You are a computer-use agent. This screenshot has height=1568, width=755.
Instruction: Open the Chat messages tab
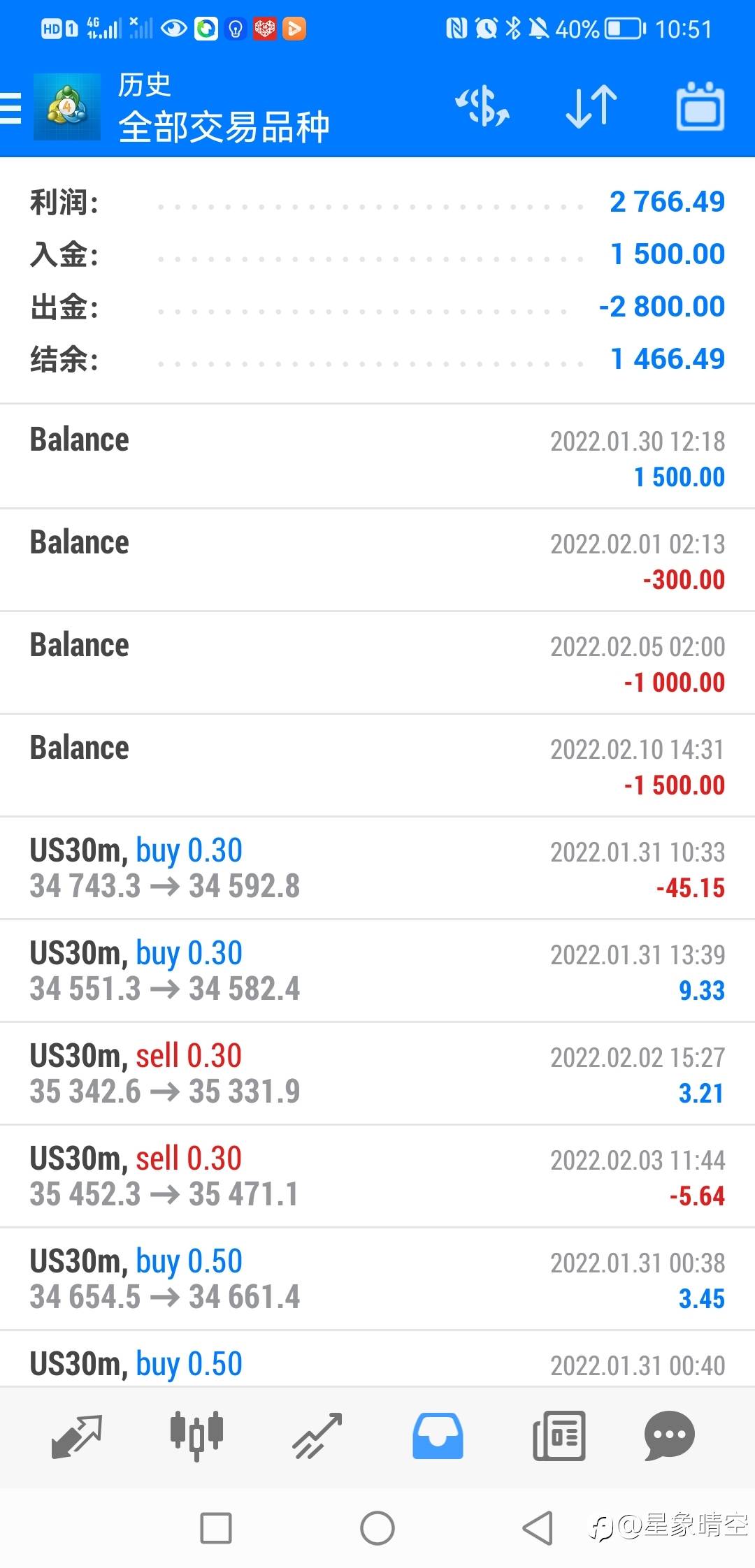(x=669, y=1436)
